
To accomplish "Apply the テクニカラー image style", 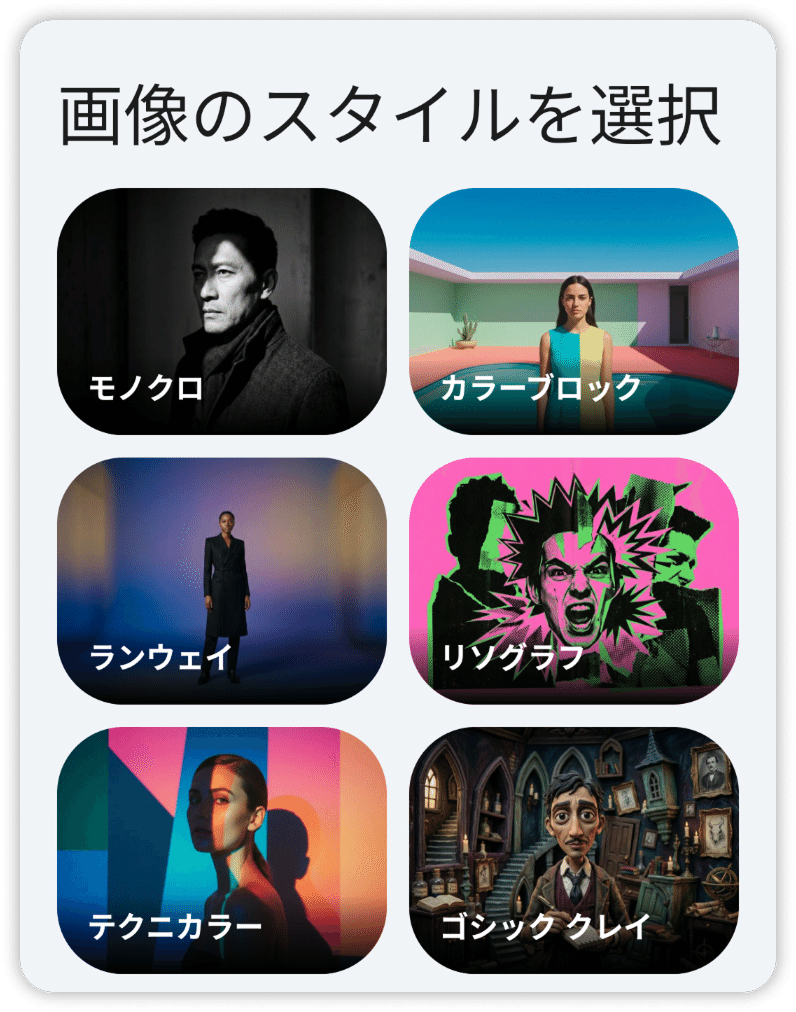I will 222,850.
